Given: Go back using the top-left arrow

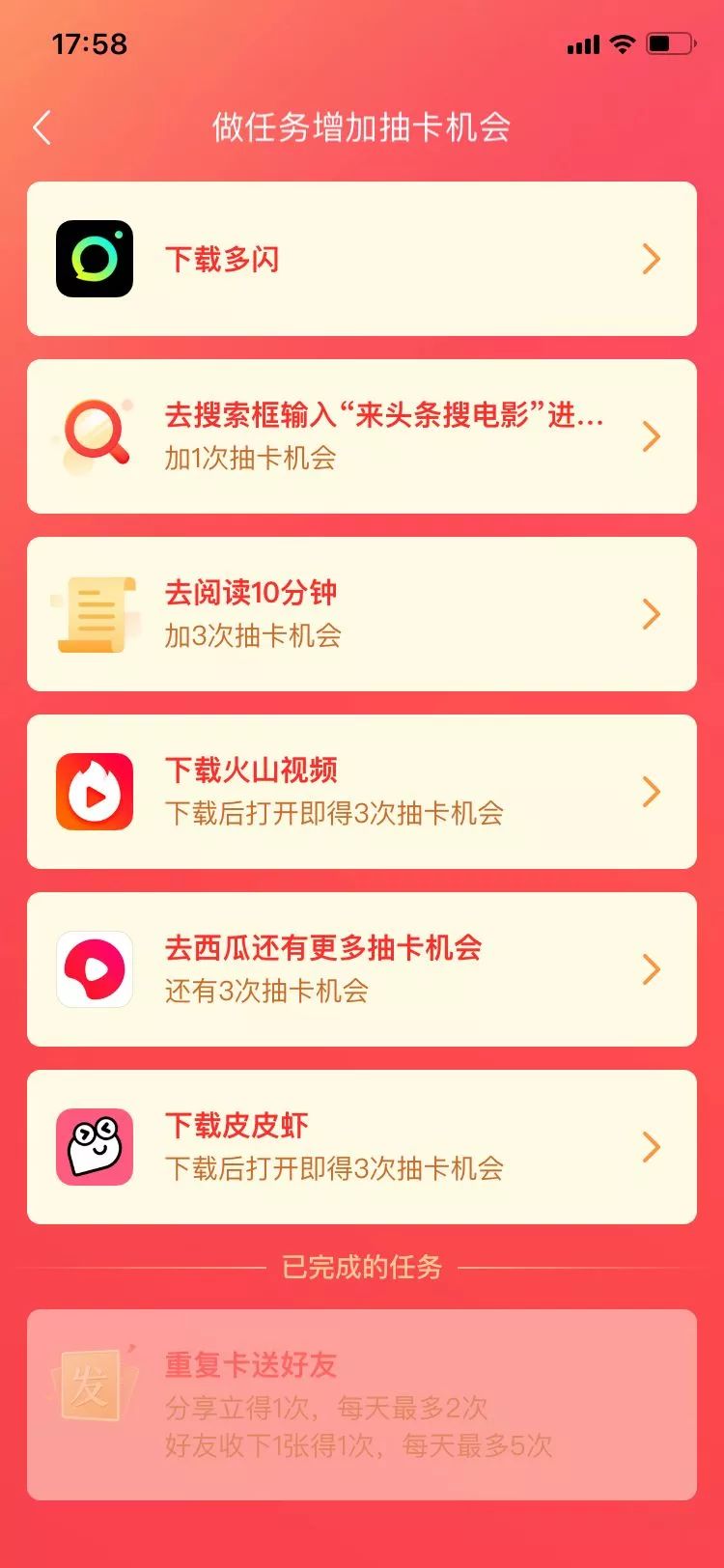Looking at the screenshot, I should [42, 127].
